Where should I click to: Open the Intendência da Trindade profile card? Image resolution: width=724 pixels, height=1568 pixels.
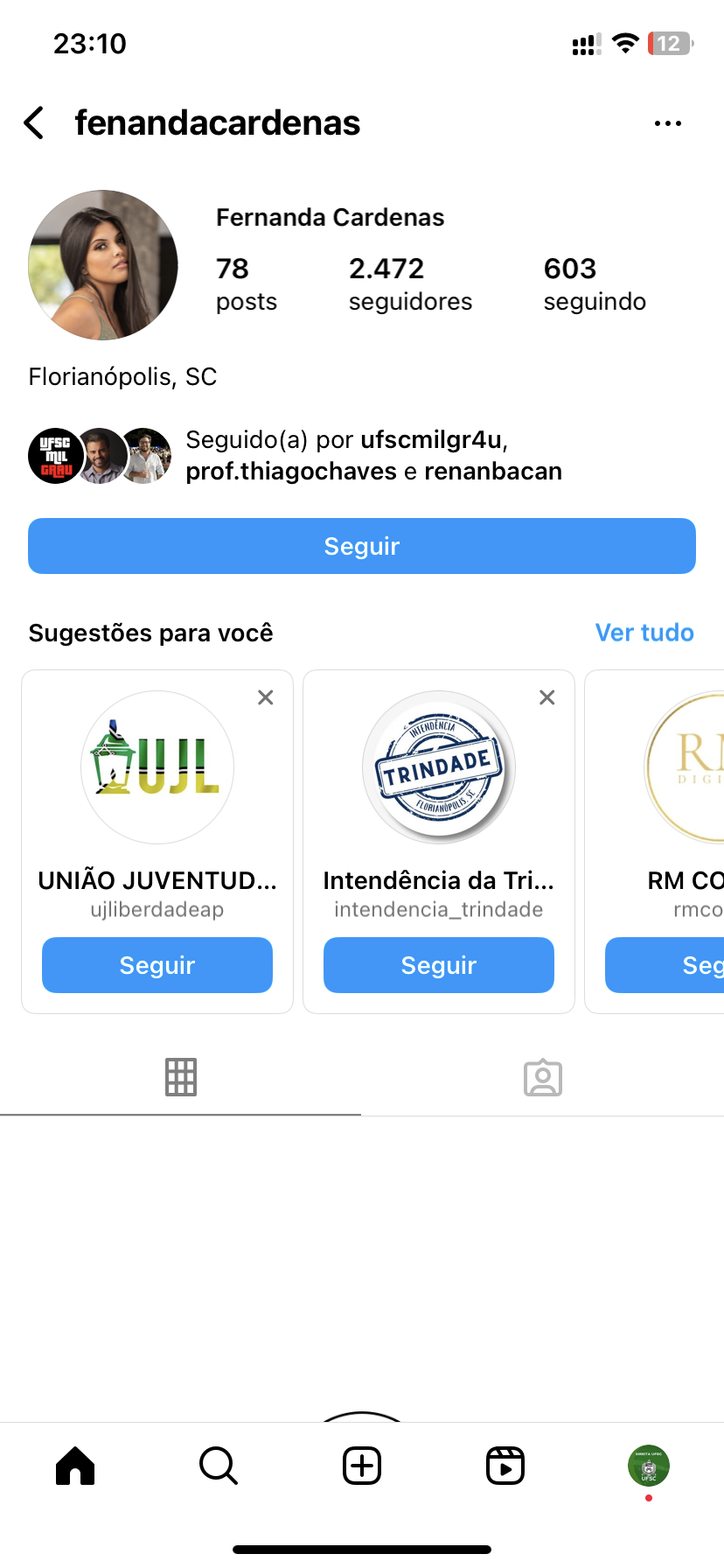pyautogui.click(x=439, y=768)
